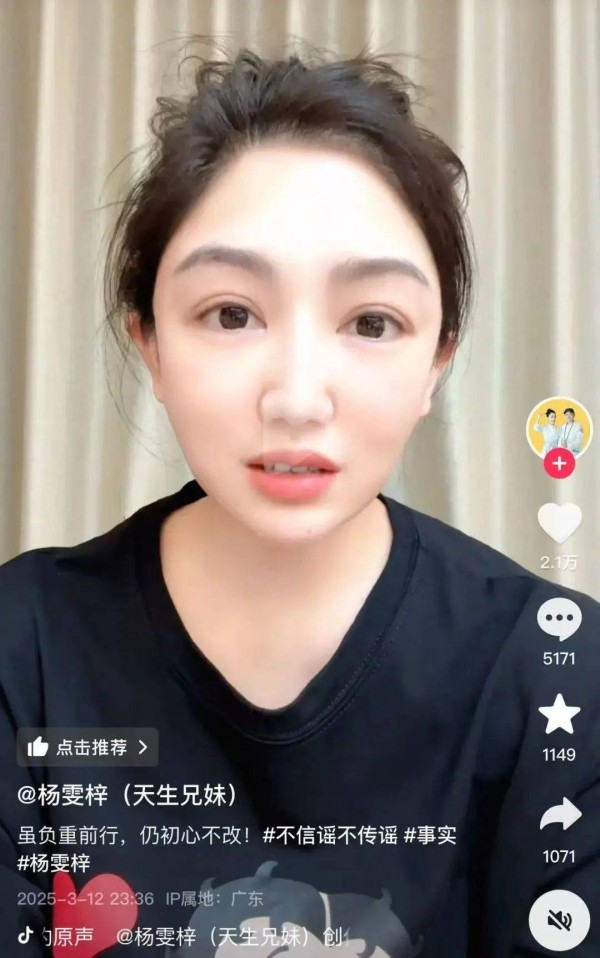
Task: Share this video
Action: tap(559, 815)
